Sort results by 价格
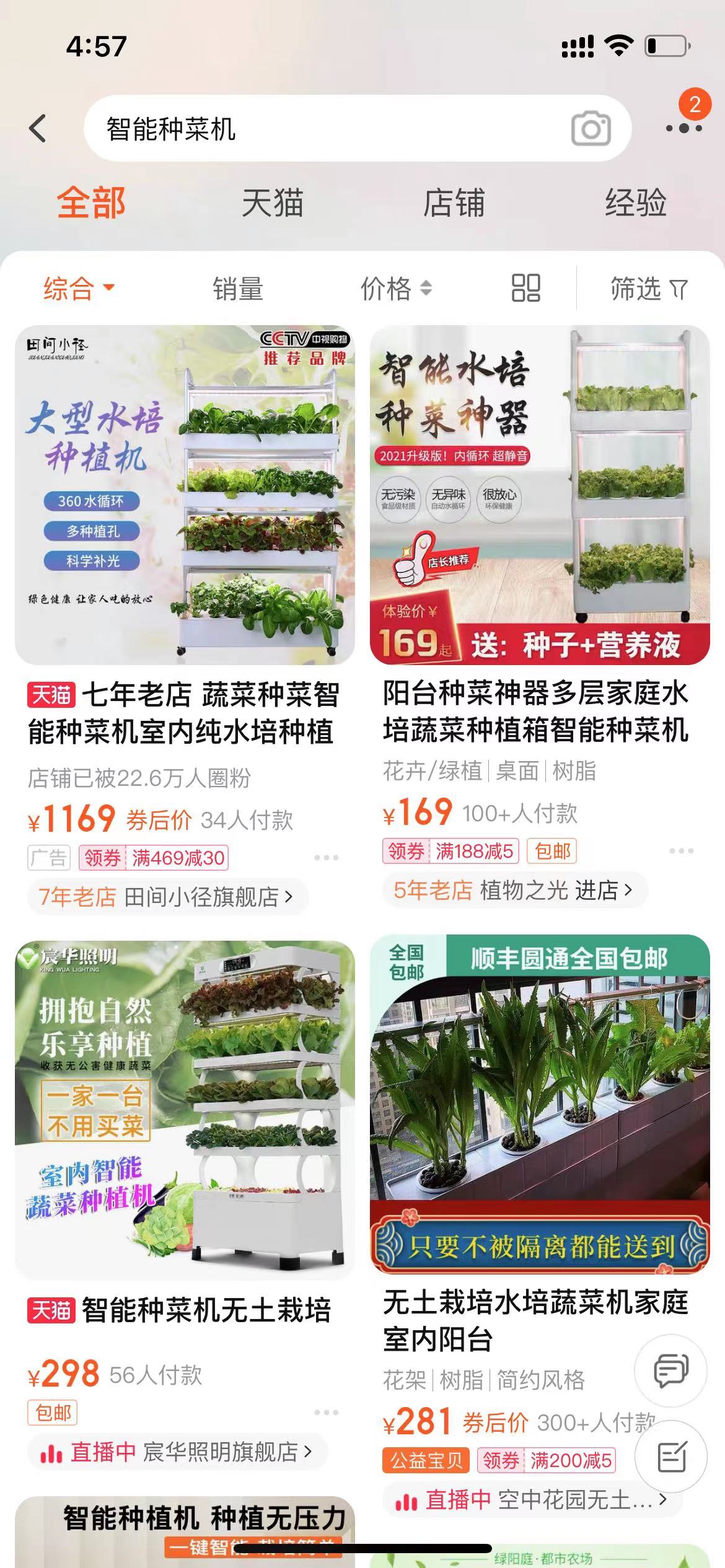Image resolution: width=725 pixels, height=1568 pixels. tap(395, 289)
